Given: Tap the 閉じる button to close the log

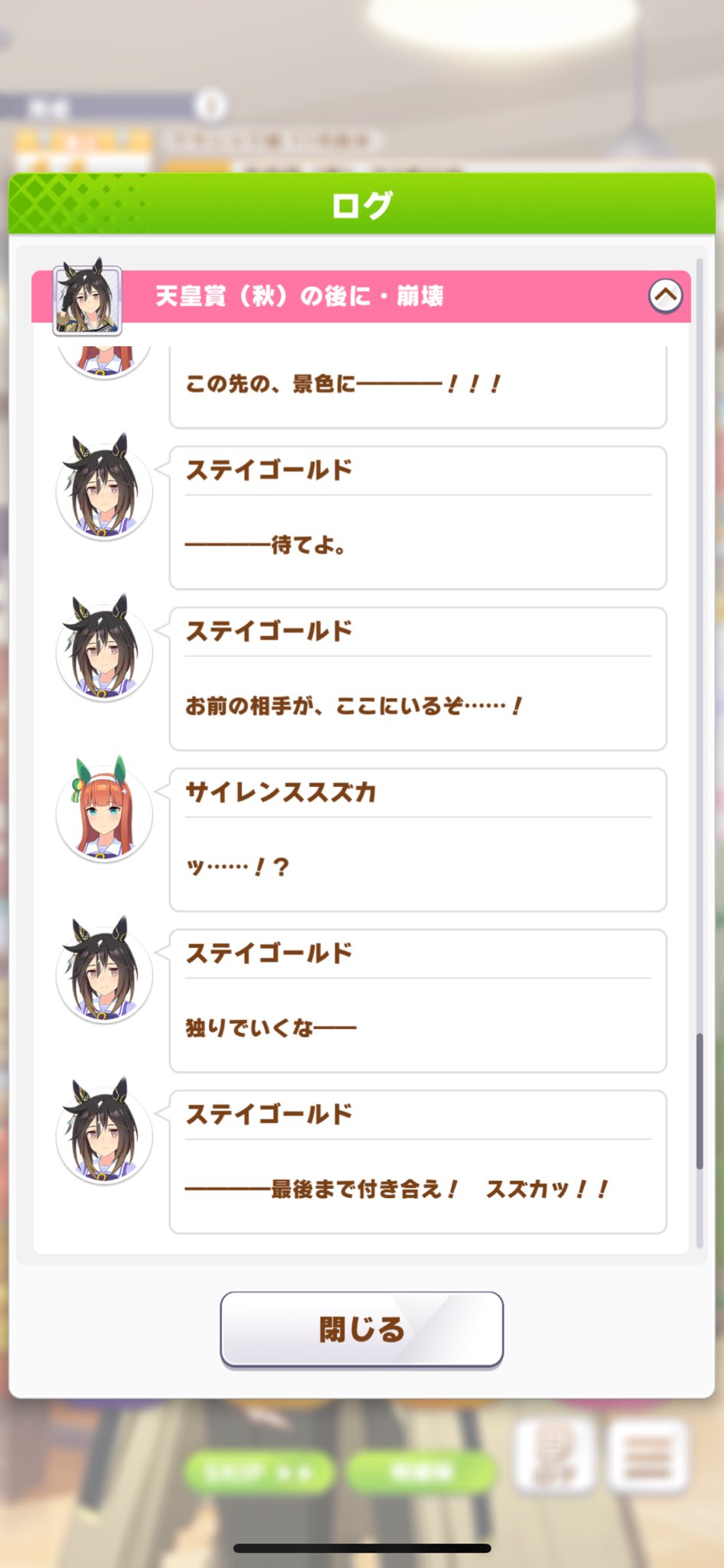Looking at the screenshot, I should [x=361, y=1329].
